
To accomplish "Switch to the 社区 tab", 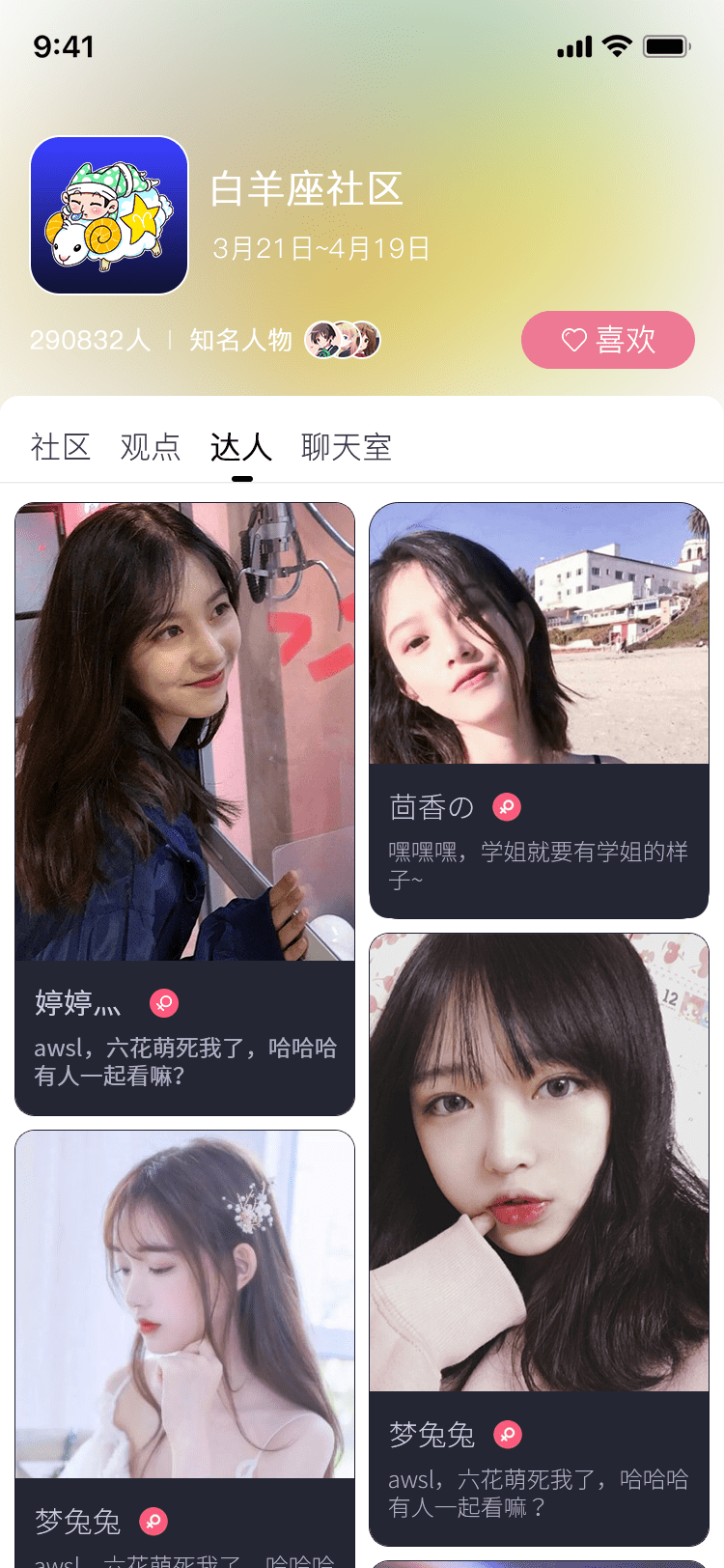I will coord(60,447).
